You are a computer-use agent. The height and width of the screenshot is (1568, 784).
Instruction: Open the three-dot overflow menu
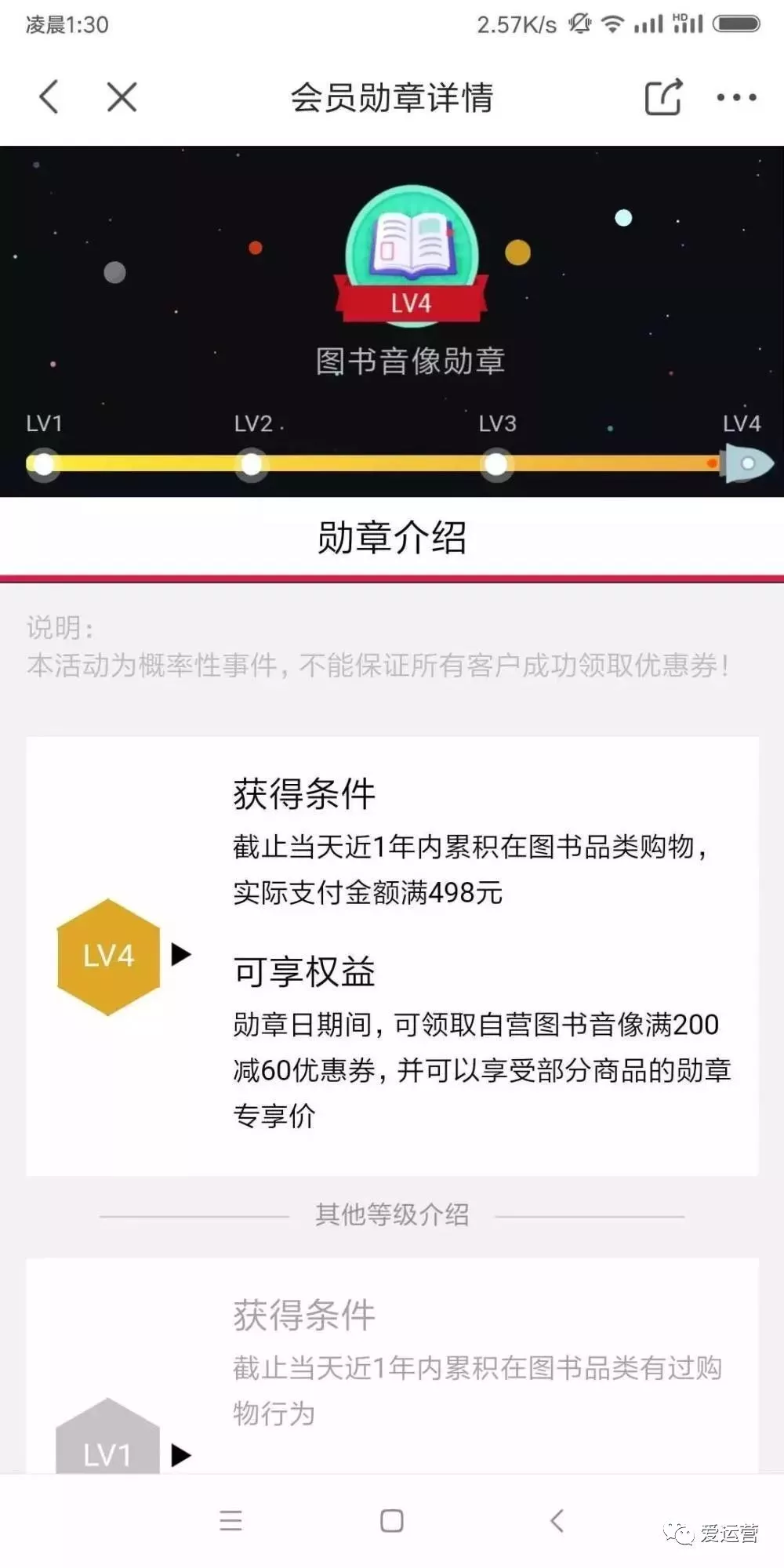[x=736, y=97]
